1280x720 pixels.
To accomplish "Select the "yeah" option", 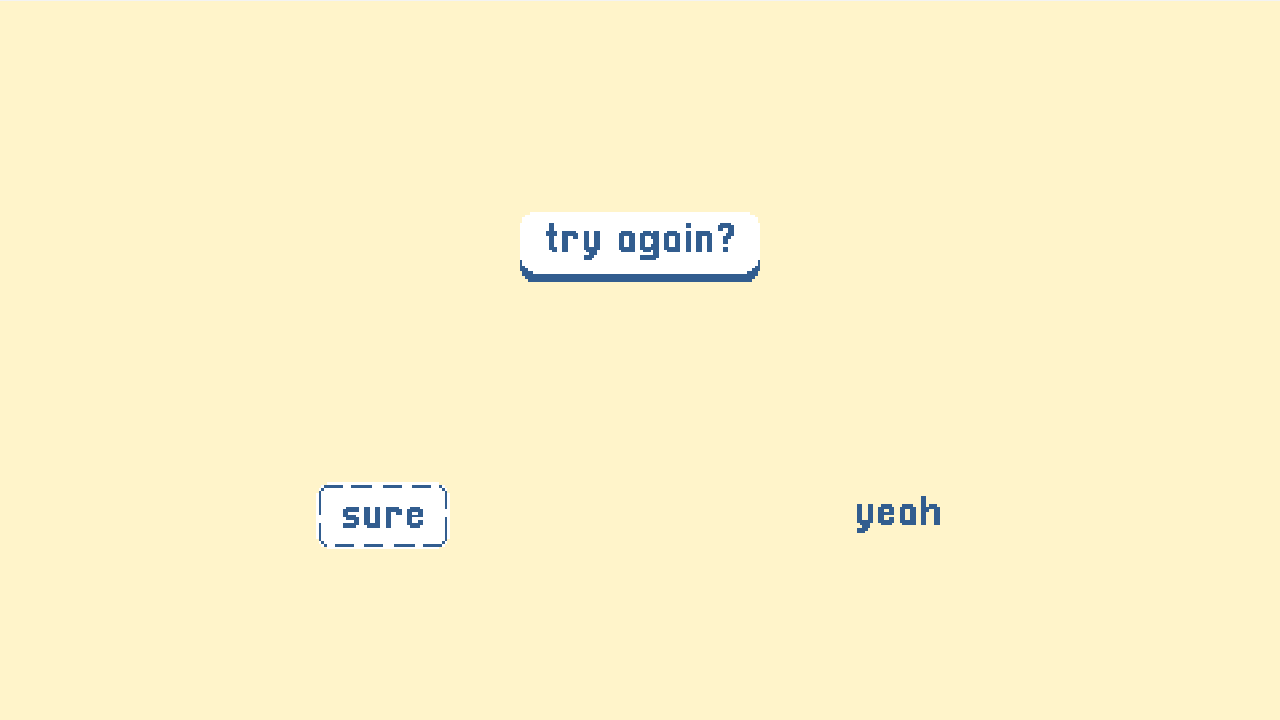I will 898,513.
